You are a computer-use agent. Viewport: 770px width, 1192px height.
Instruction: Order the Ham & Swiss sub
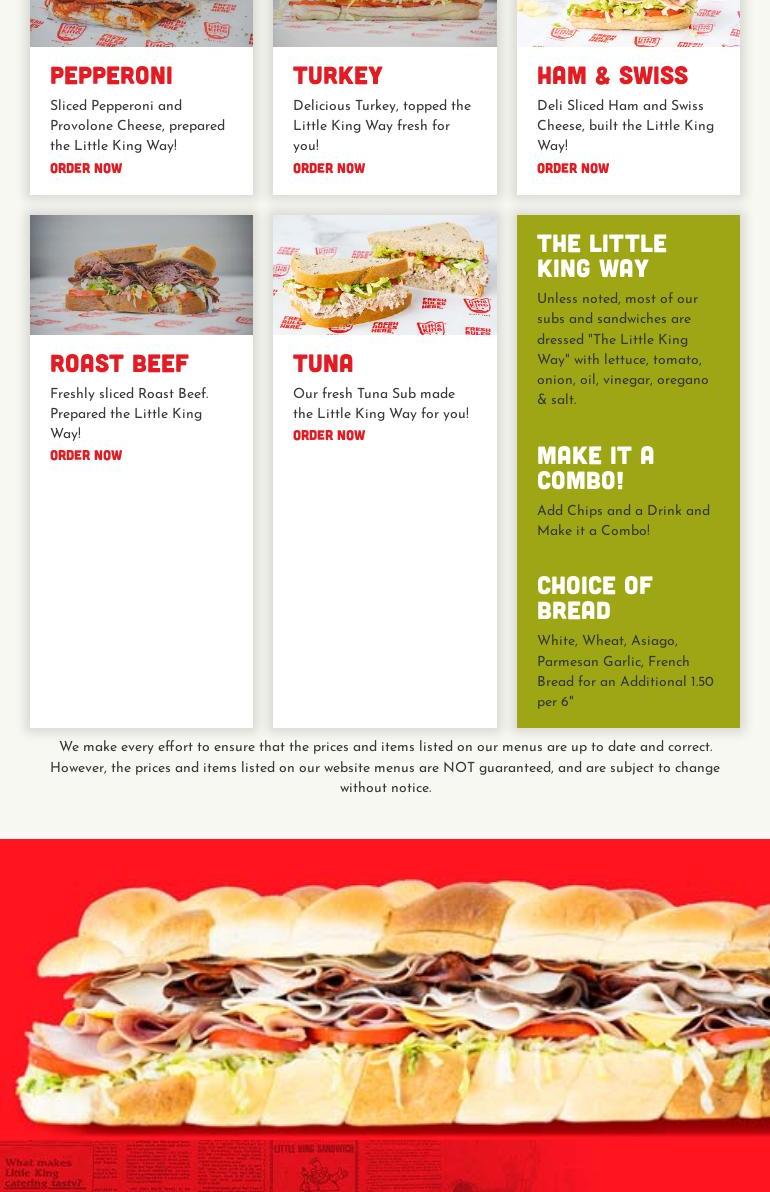pos(573,168)
